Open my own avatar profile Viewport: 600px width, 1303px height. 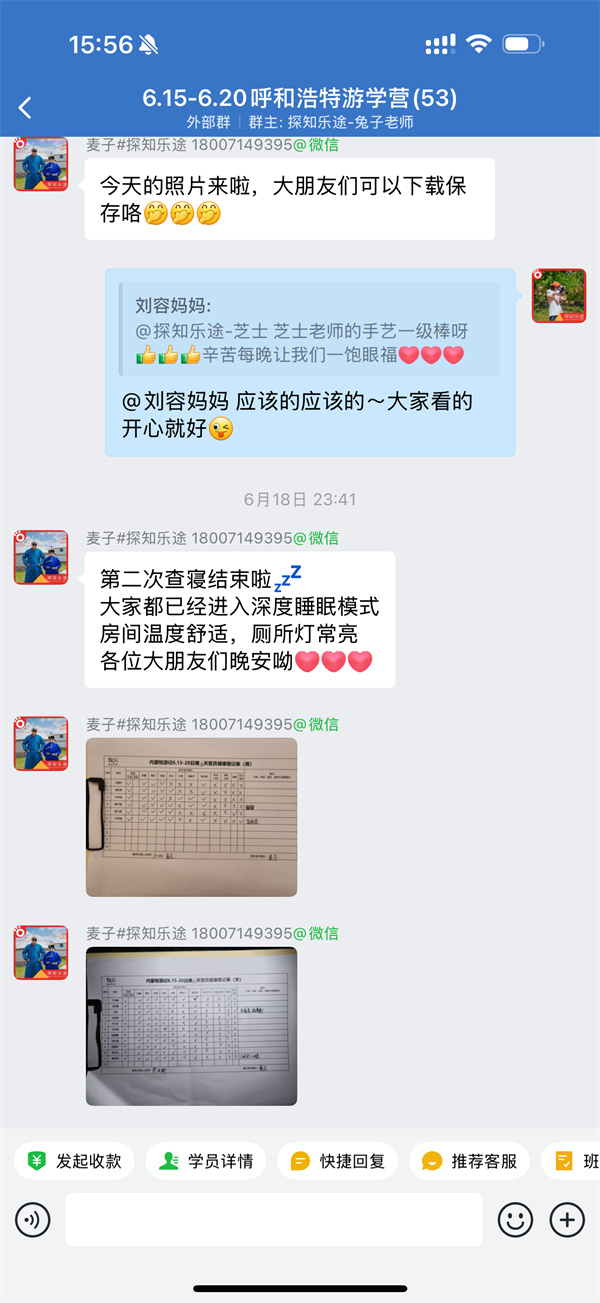pyautogui.click(x=558, y=296)
